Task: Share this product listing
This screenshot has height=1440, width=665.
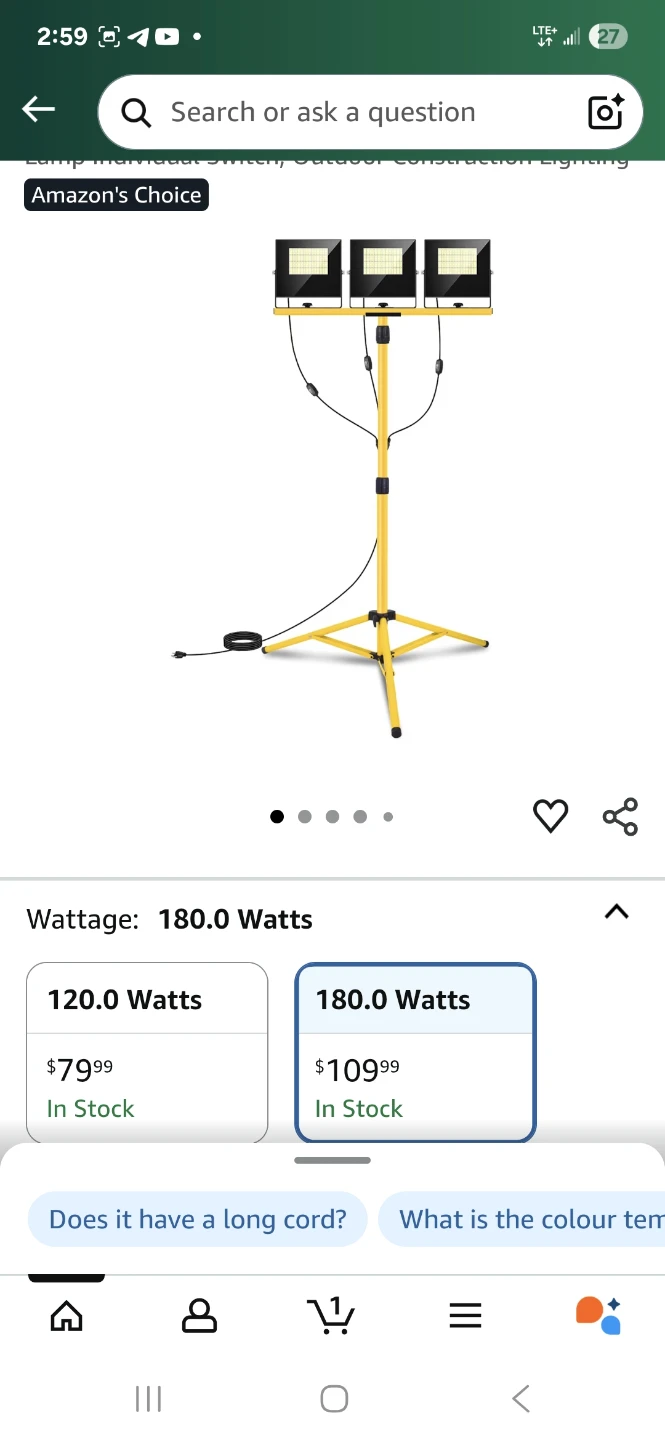Action: tap(620, 816)
